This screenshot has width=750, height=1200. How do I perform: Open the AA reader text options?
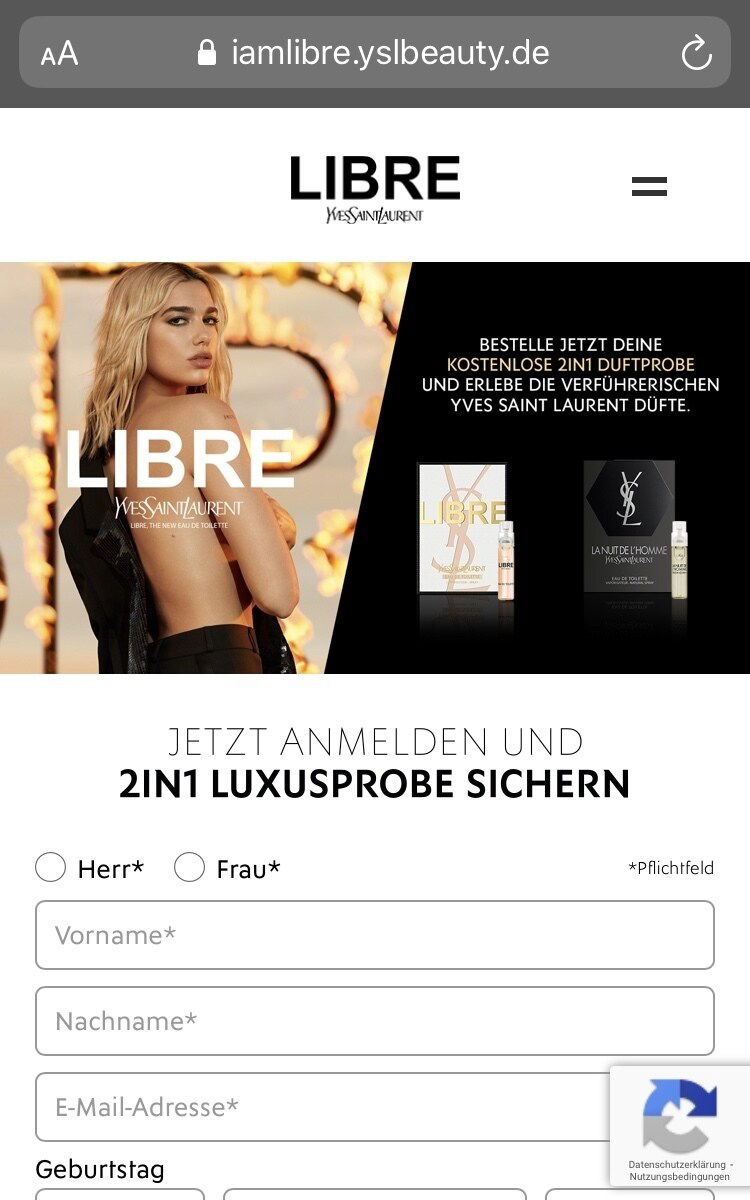[59, 53]
